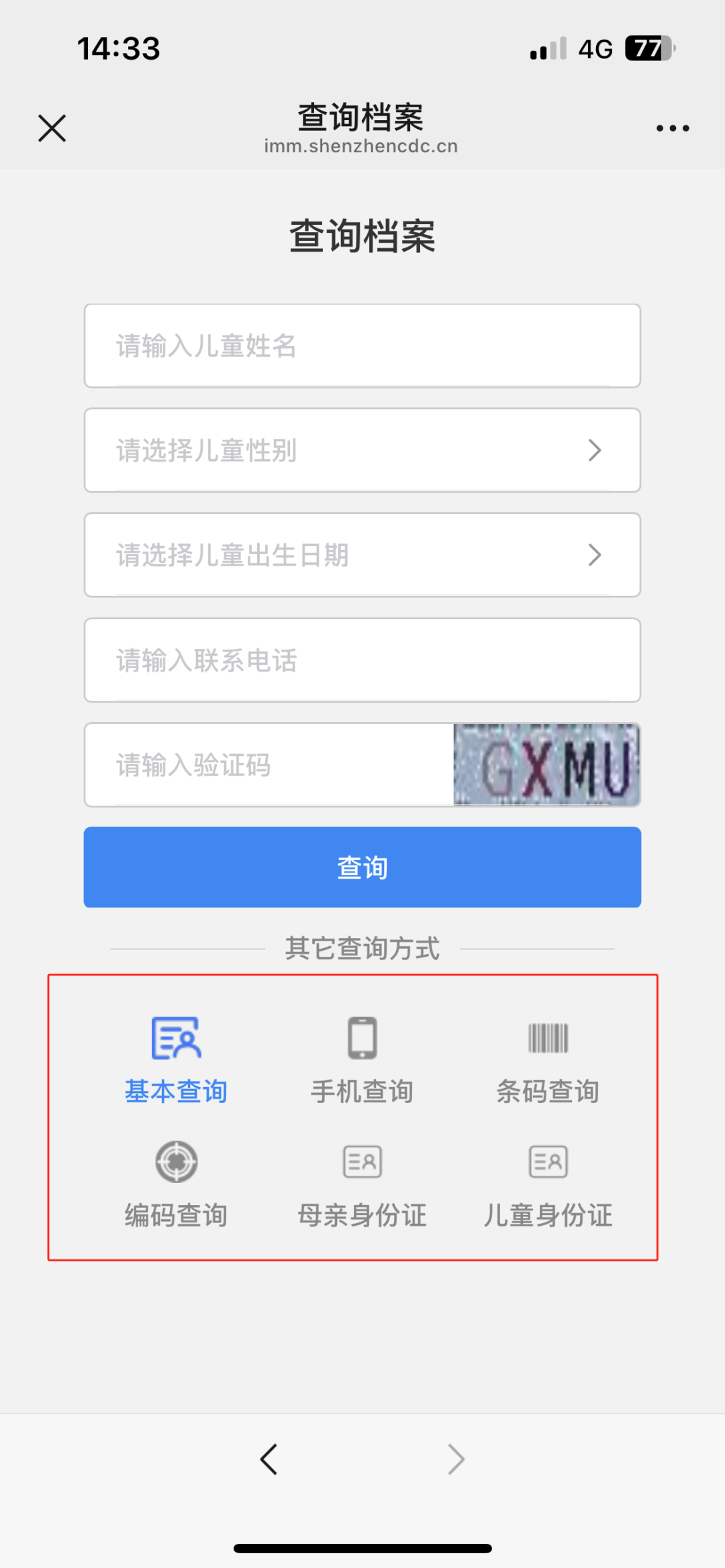Tap the verification code input field
The width and height of the screenshot is (725, 1568).
tap(269, 765)
